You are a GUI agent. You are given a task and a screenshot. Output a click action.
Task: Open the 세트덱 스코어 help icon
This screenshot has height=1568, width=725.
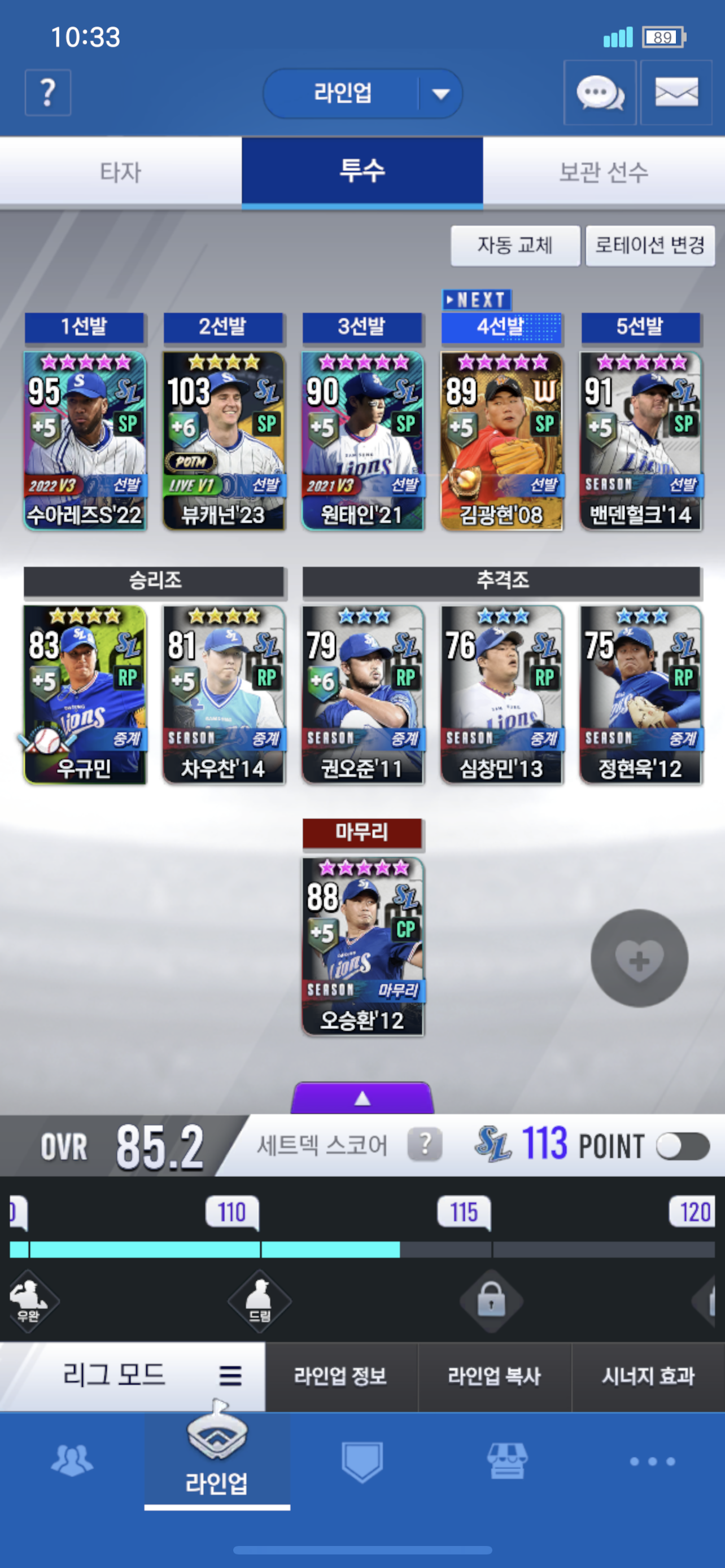pyautogui.click(x=424, y=1144)
